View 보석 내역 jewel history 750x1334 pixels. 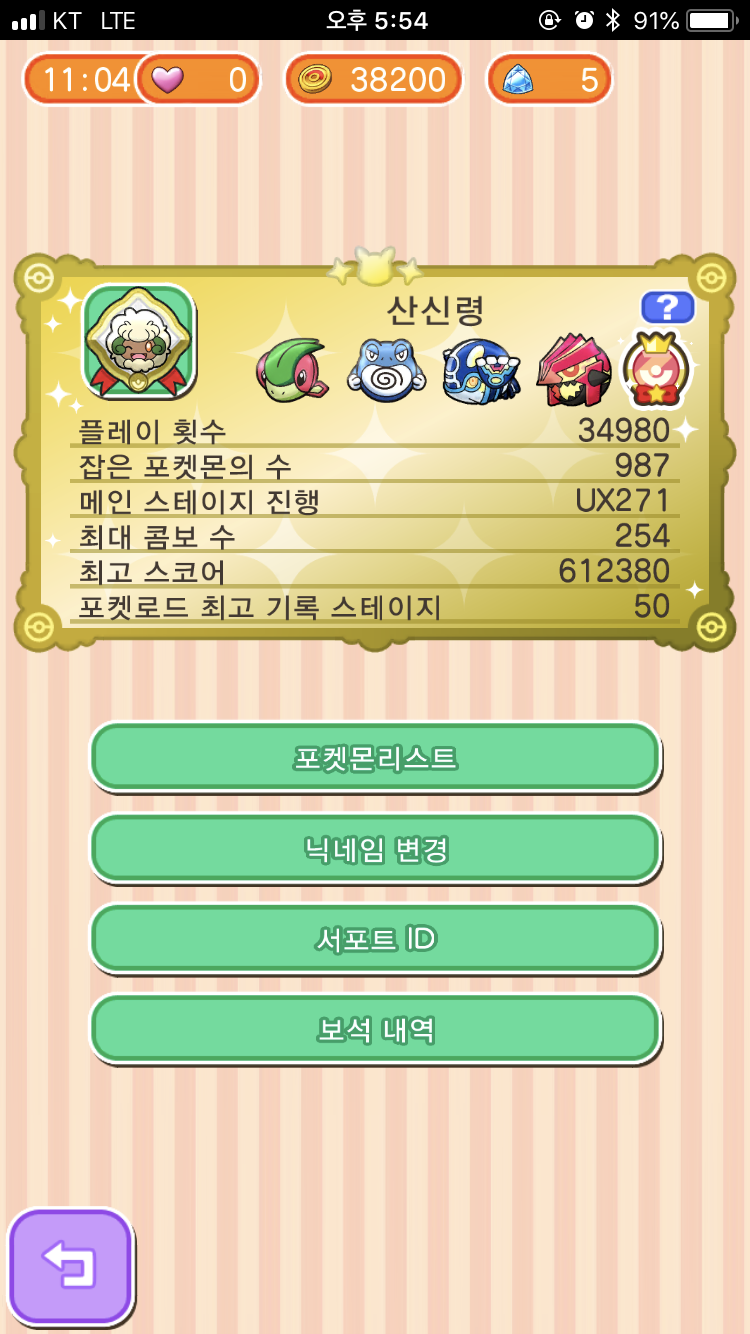click(x=375, y=1029)
